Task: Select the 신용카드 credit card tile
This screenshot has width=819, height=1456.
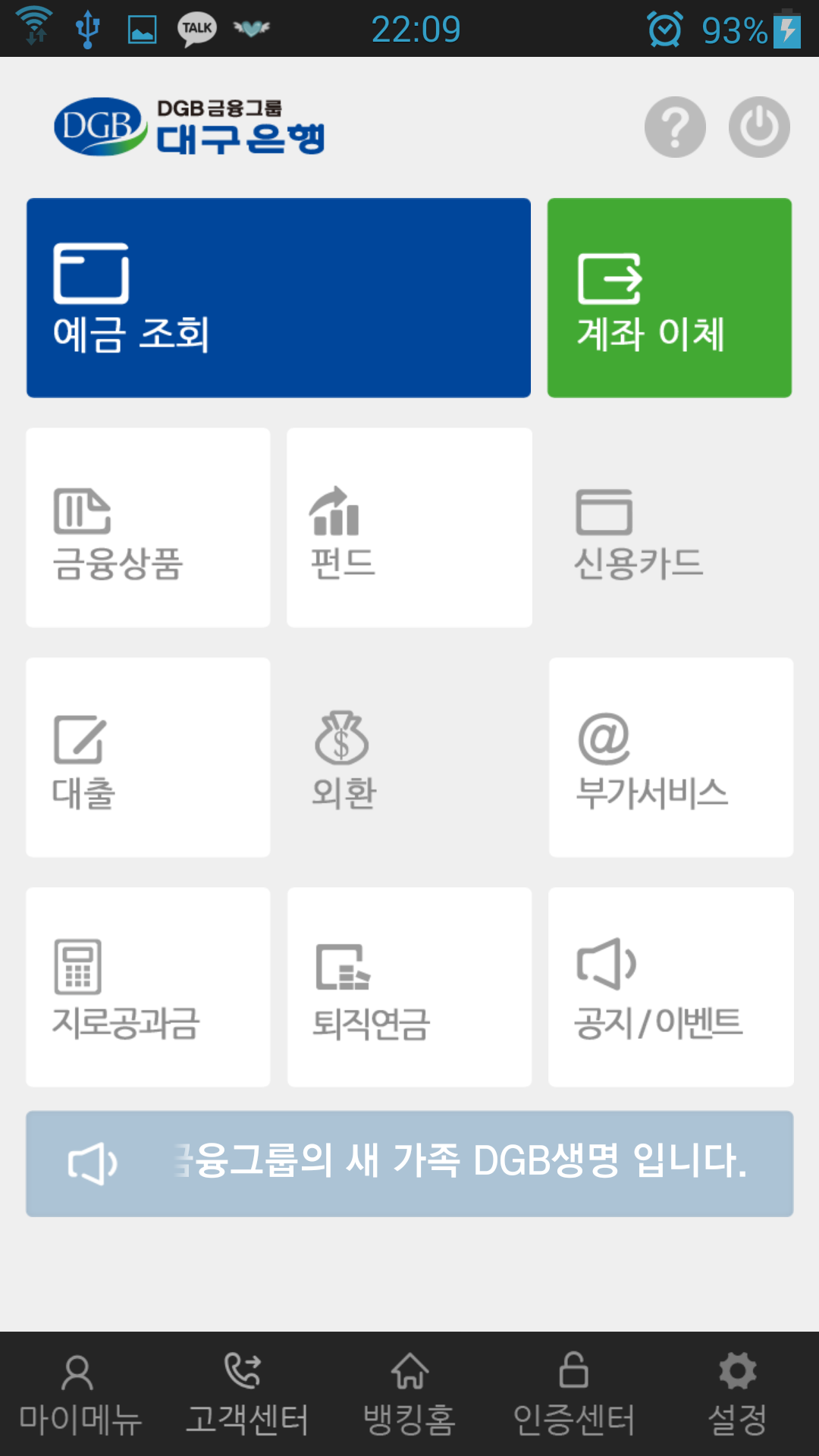Action: click(670, 528)
